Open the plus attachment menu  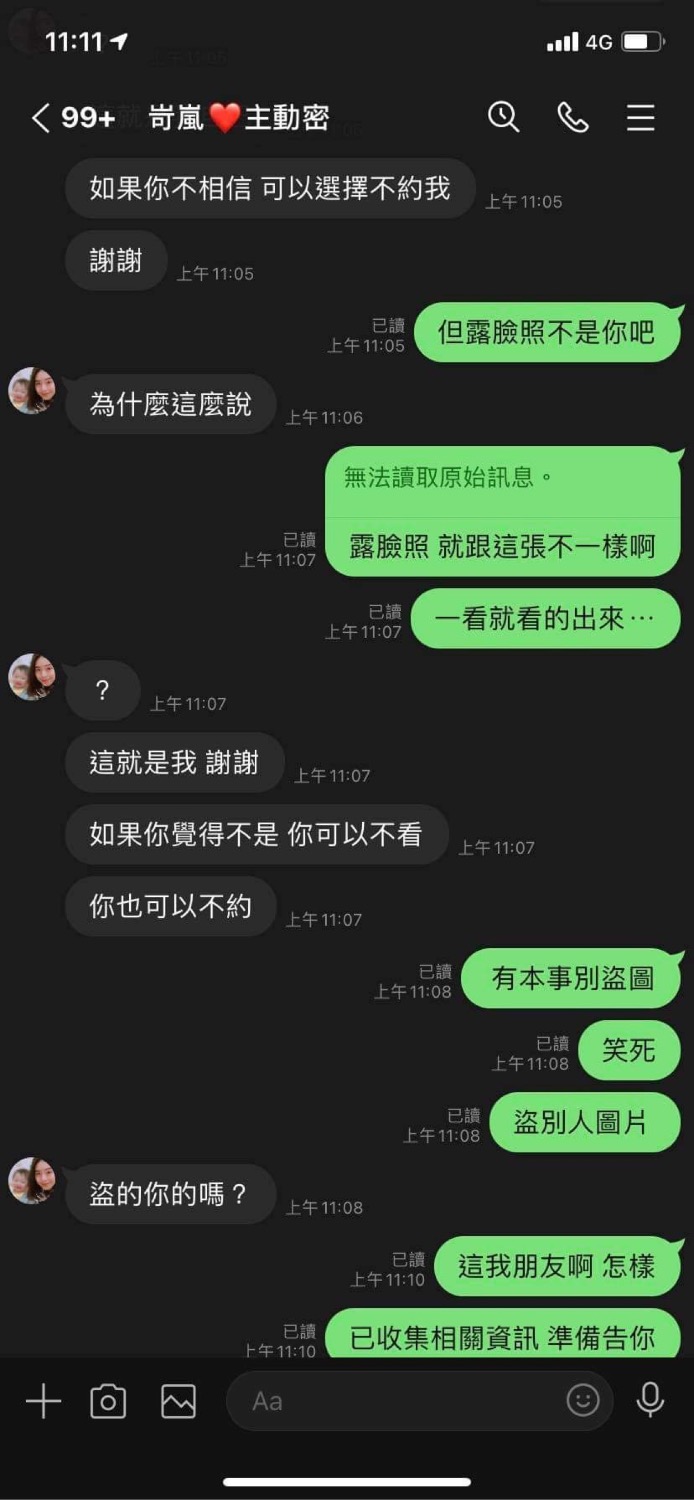click(x=43, y=1401)
